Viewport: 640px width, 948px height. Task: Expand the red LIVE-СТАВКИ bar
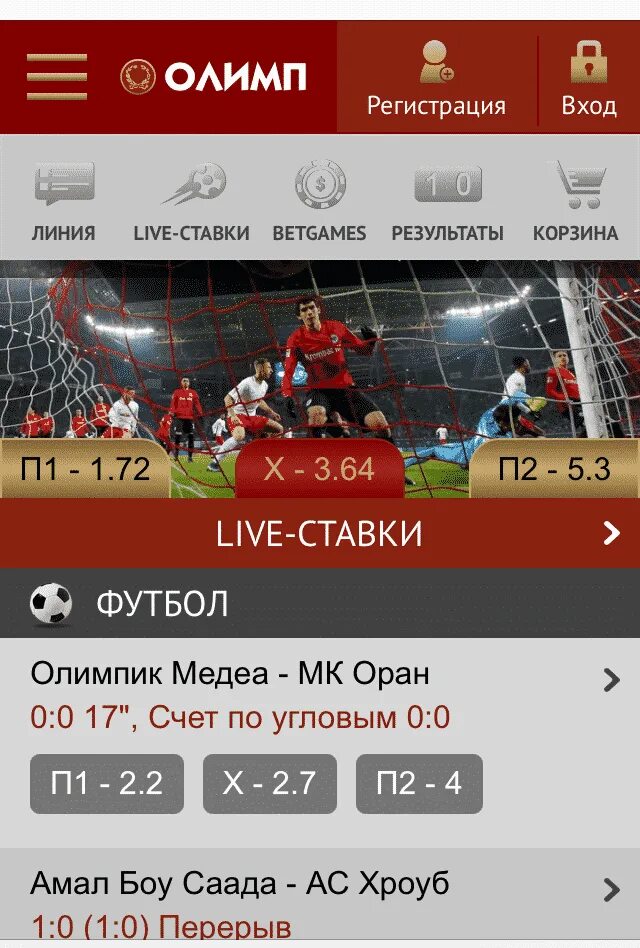(320, 534)
